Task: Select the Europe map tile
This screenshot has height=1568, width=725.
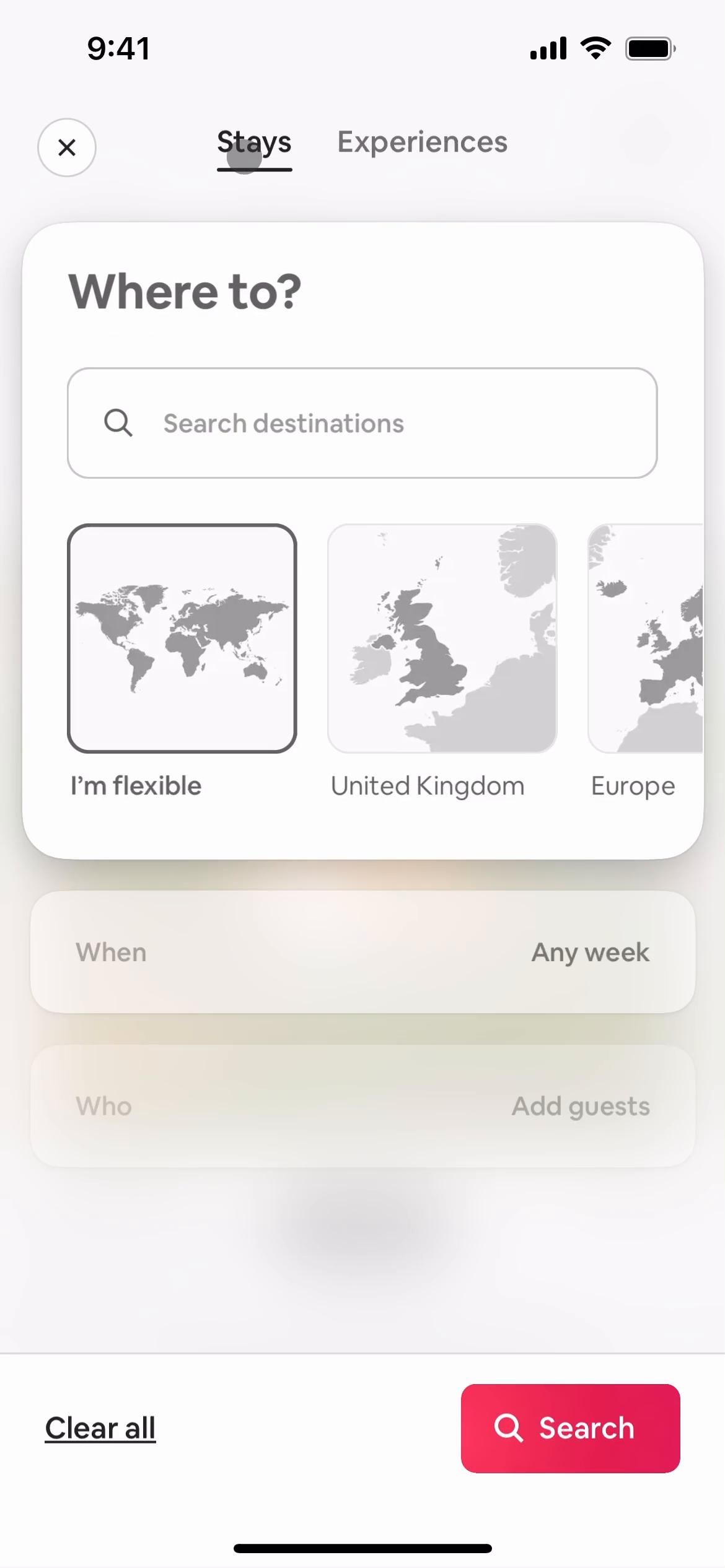Action: (646, 638)
